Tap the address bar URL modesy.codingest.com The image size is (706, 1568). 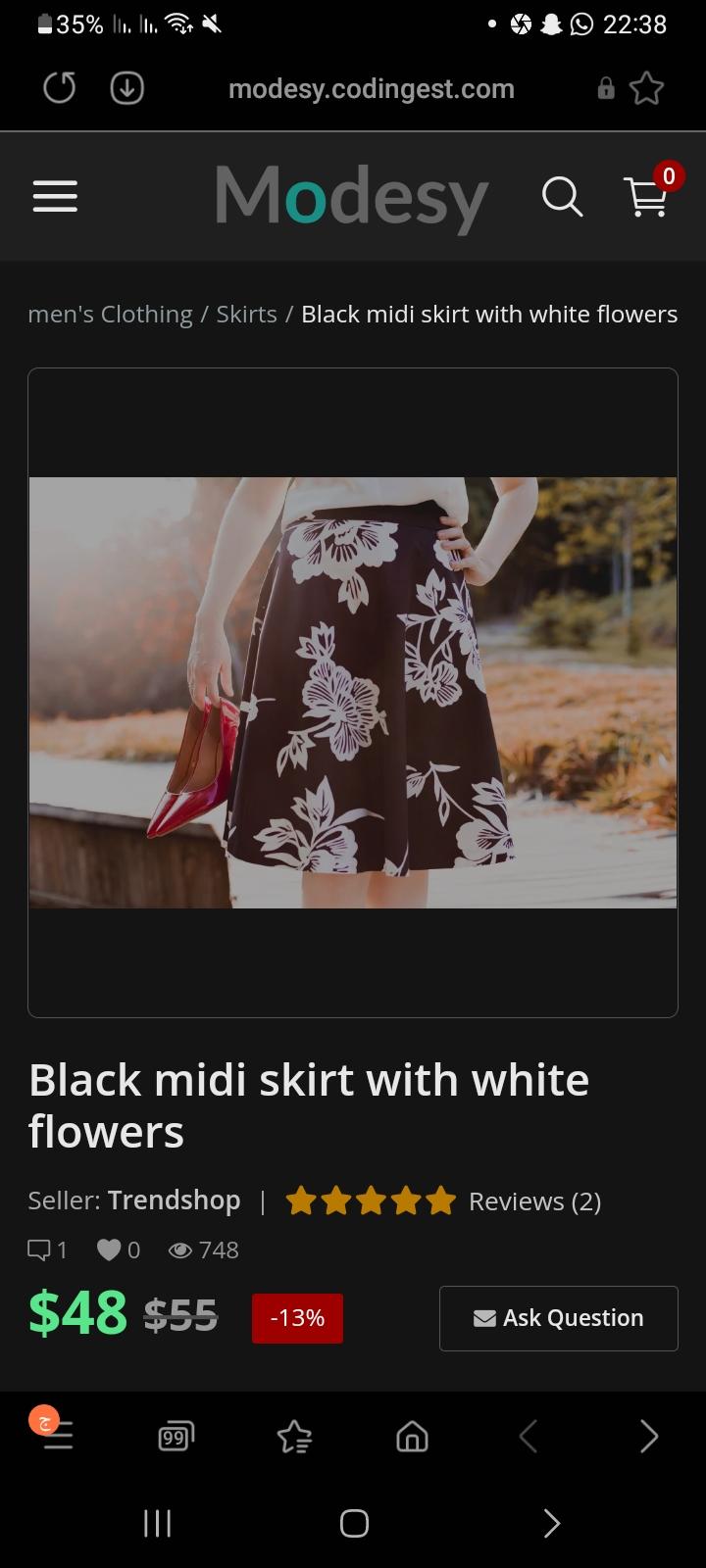[x=371, y=89]
